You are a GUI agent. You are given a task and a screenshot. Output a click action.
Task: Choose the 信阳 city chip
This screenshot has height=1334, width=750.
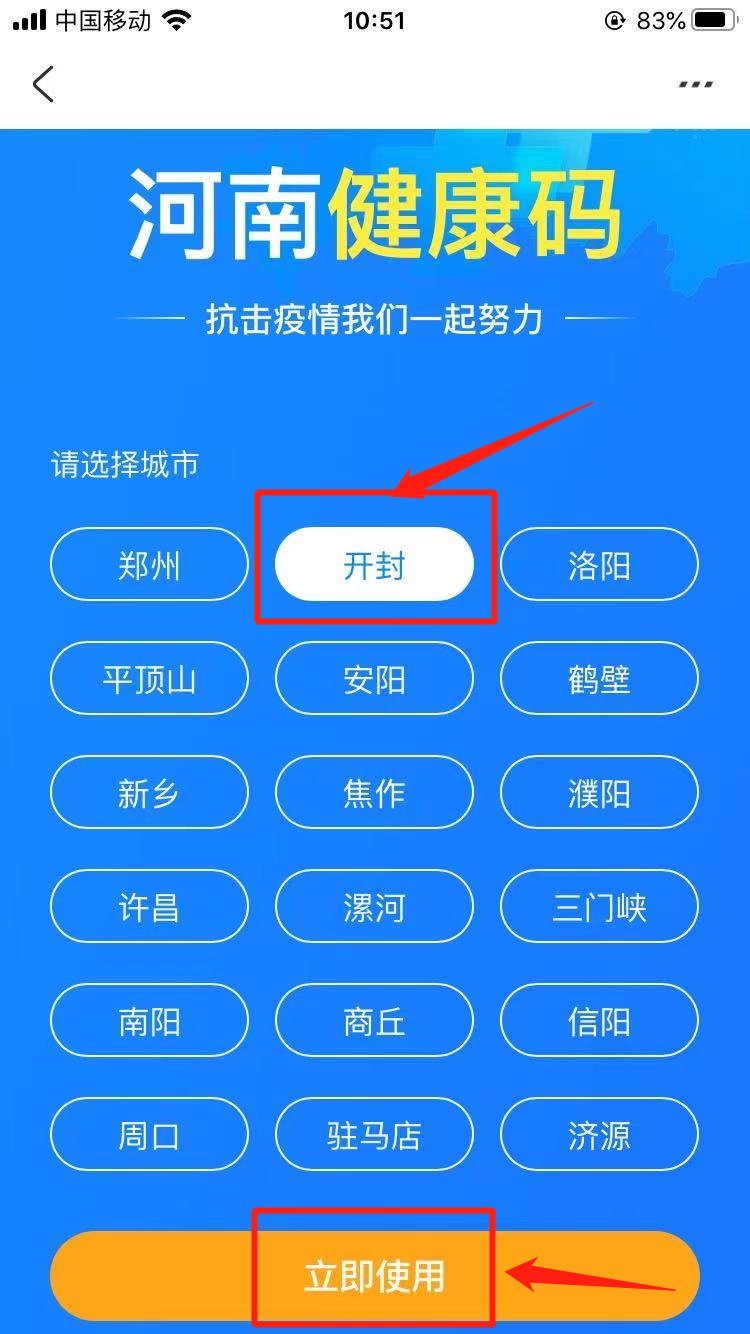(x=599, y=1021)
